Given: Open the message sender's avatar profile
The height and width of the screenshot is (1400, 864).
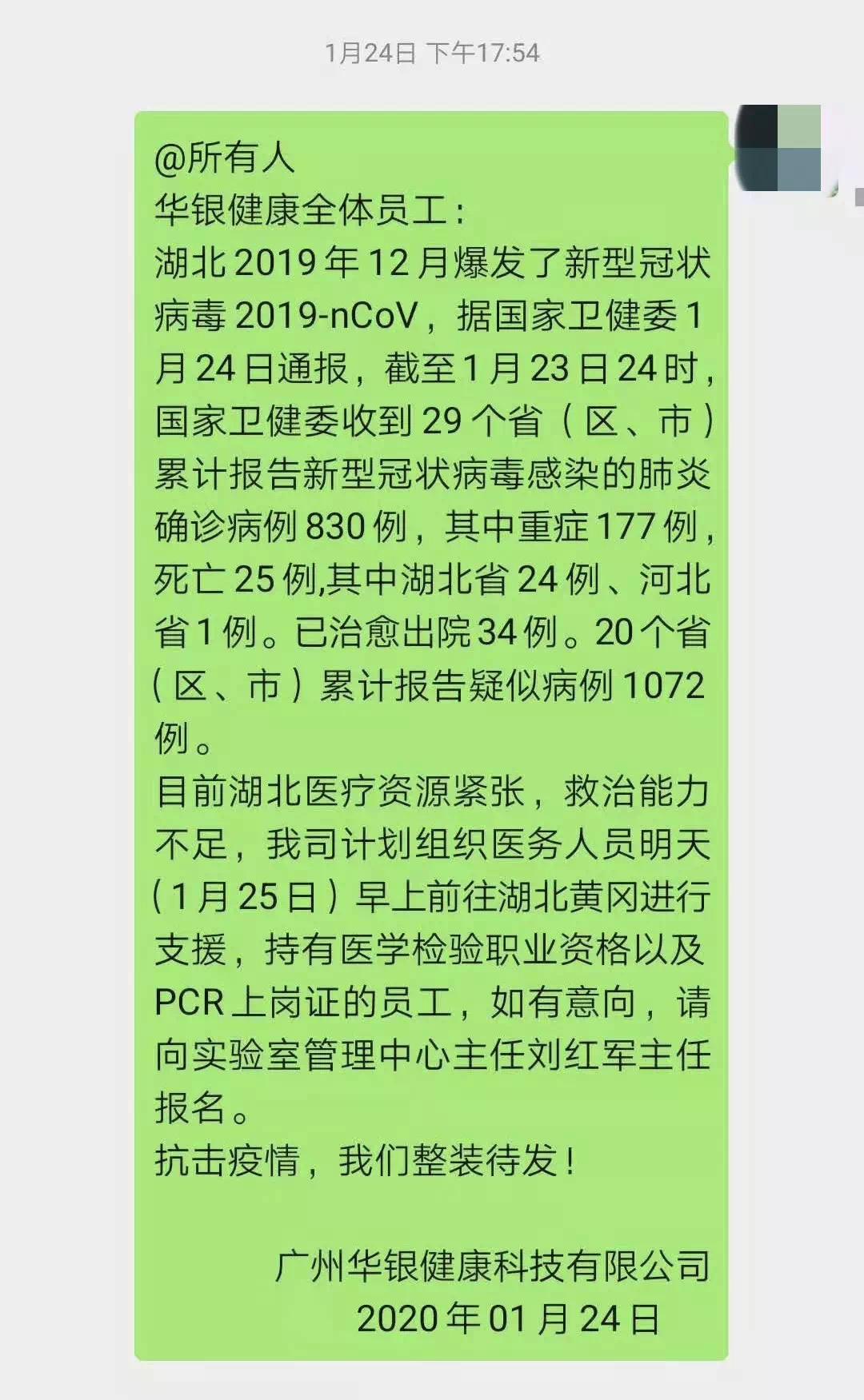Looking at the screenshot, I should coord(780,148).
